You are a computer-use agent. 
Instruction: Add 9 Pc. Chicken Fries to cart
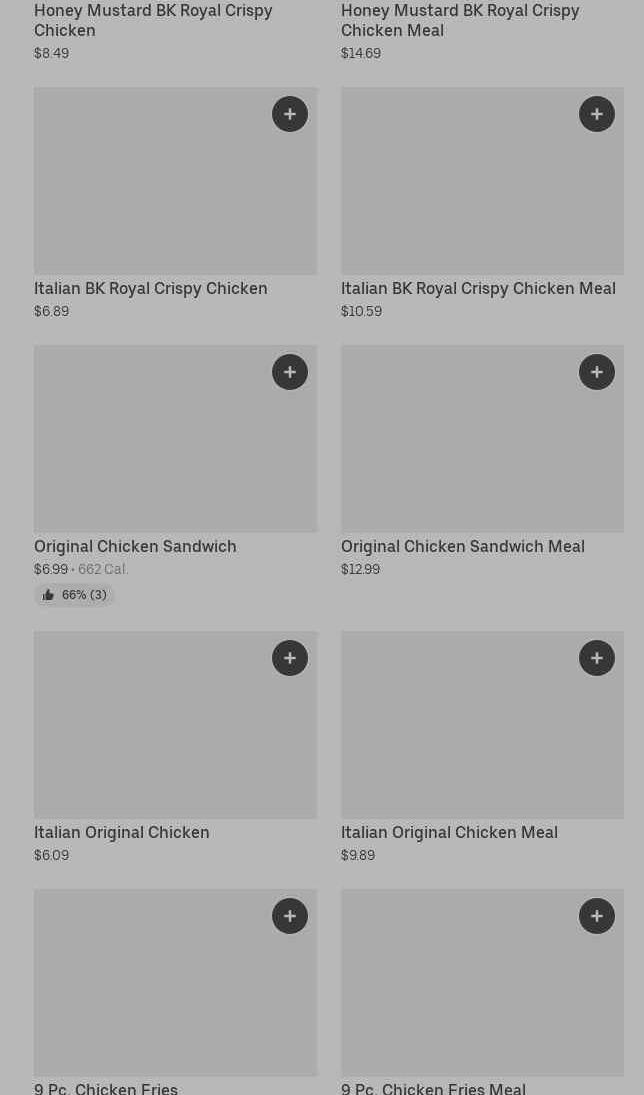(290, 916)
